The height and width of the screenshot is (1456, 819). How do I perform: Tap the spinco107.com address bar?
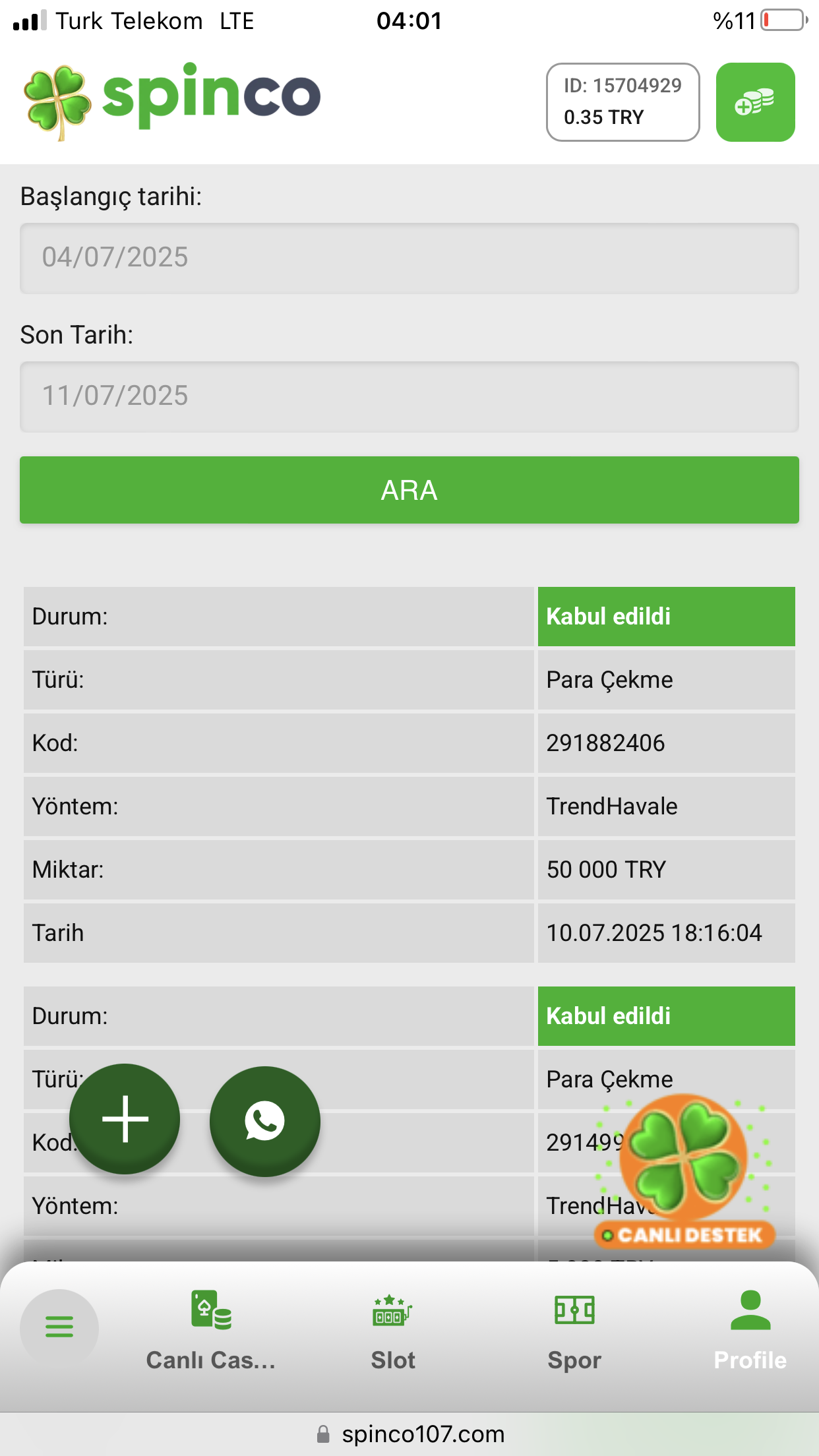(409, 1434)
